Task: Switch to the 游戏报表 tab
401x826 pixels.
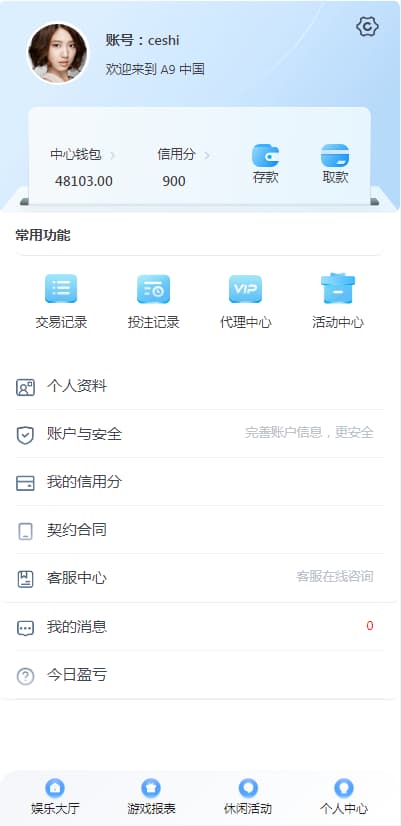Action: (x=151, y=797)
